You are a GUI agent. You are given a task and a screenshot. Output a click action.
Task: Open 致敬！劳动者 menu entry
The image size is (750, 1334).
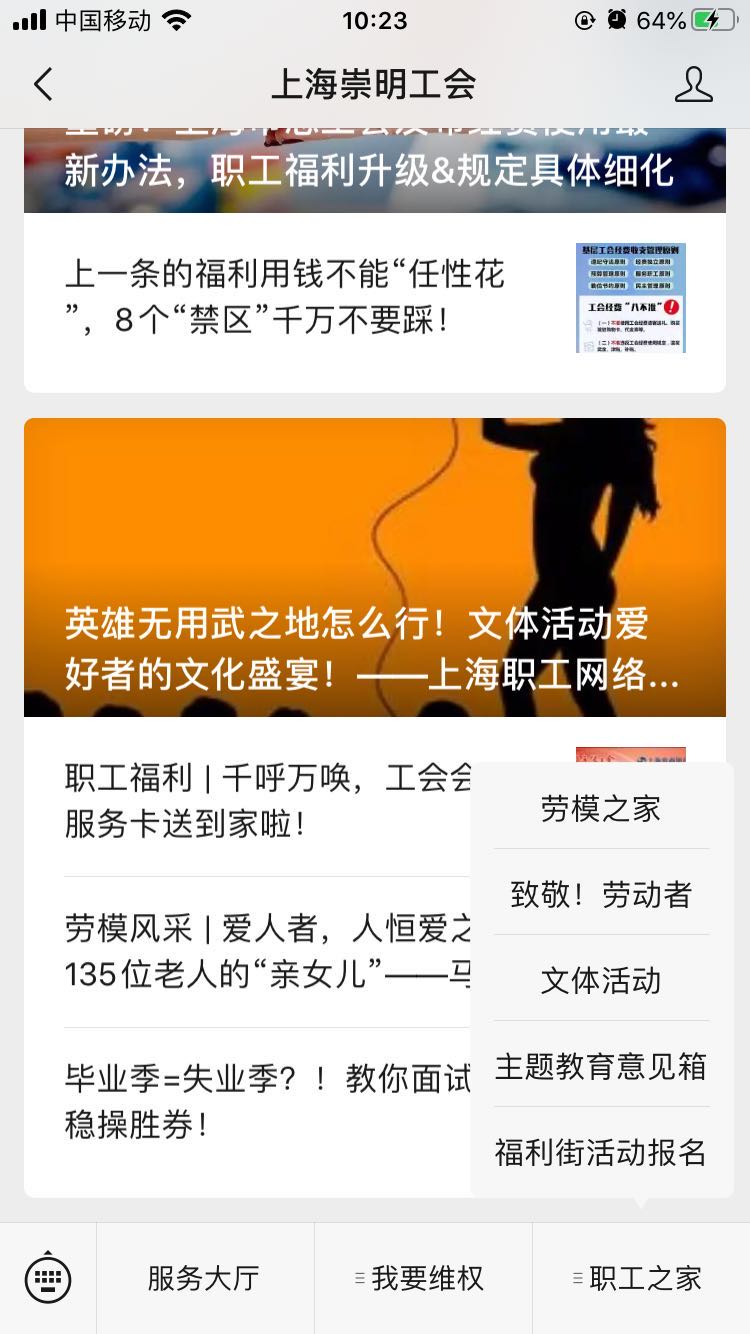[601, 894]
